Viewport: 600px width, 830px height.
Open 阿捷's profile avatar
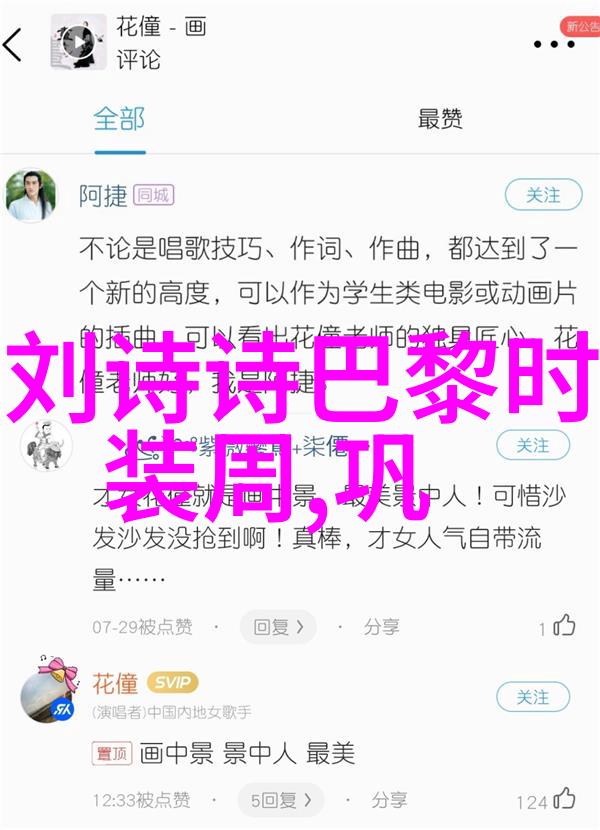tap(29, 196)
